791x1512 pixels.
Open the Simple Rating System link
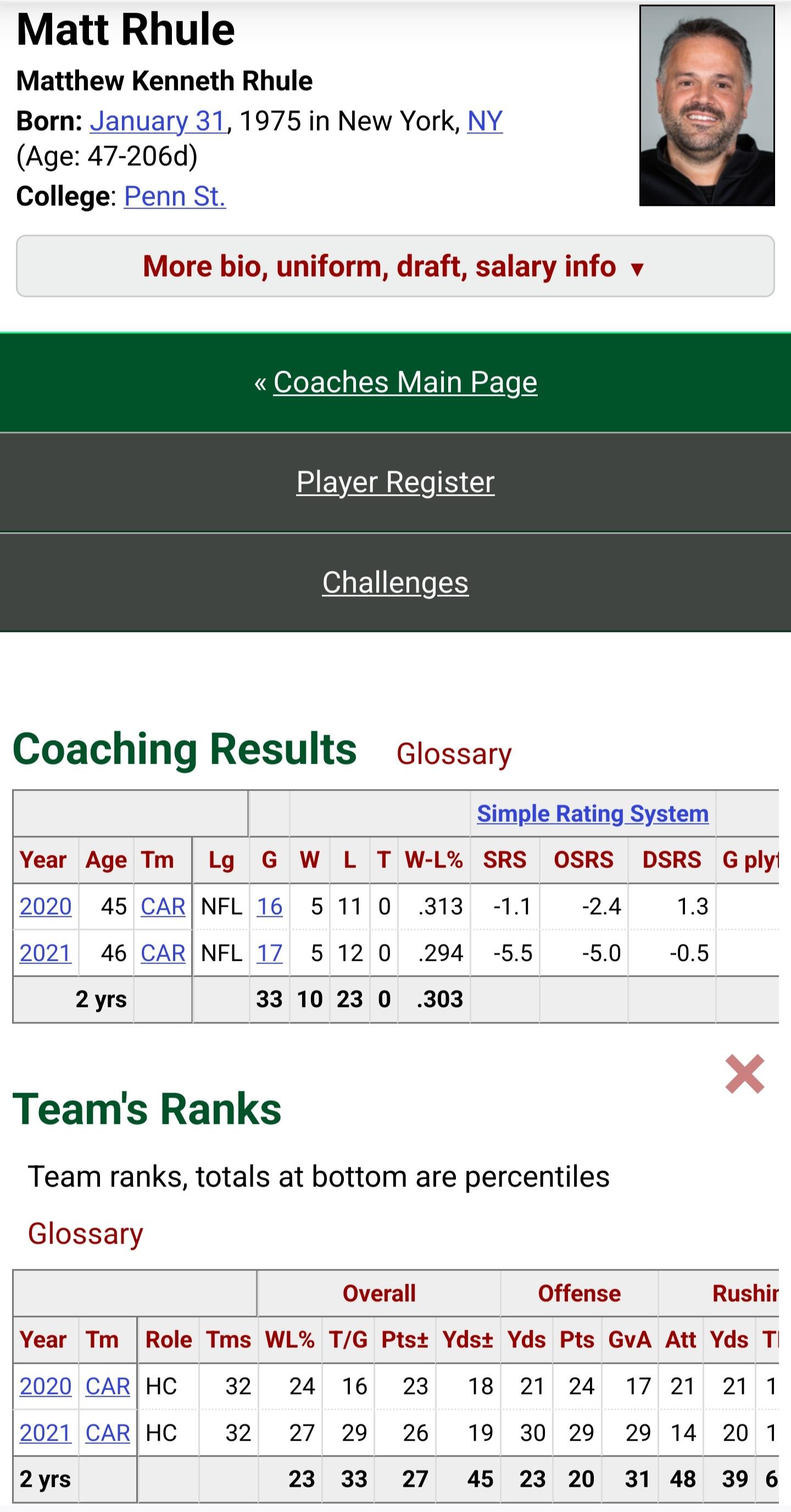tap(593, 814)
